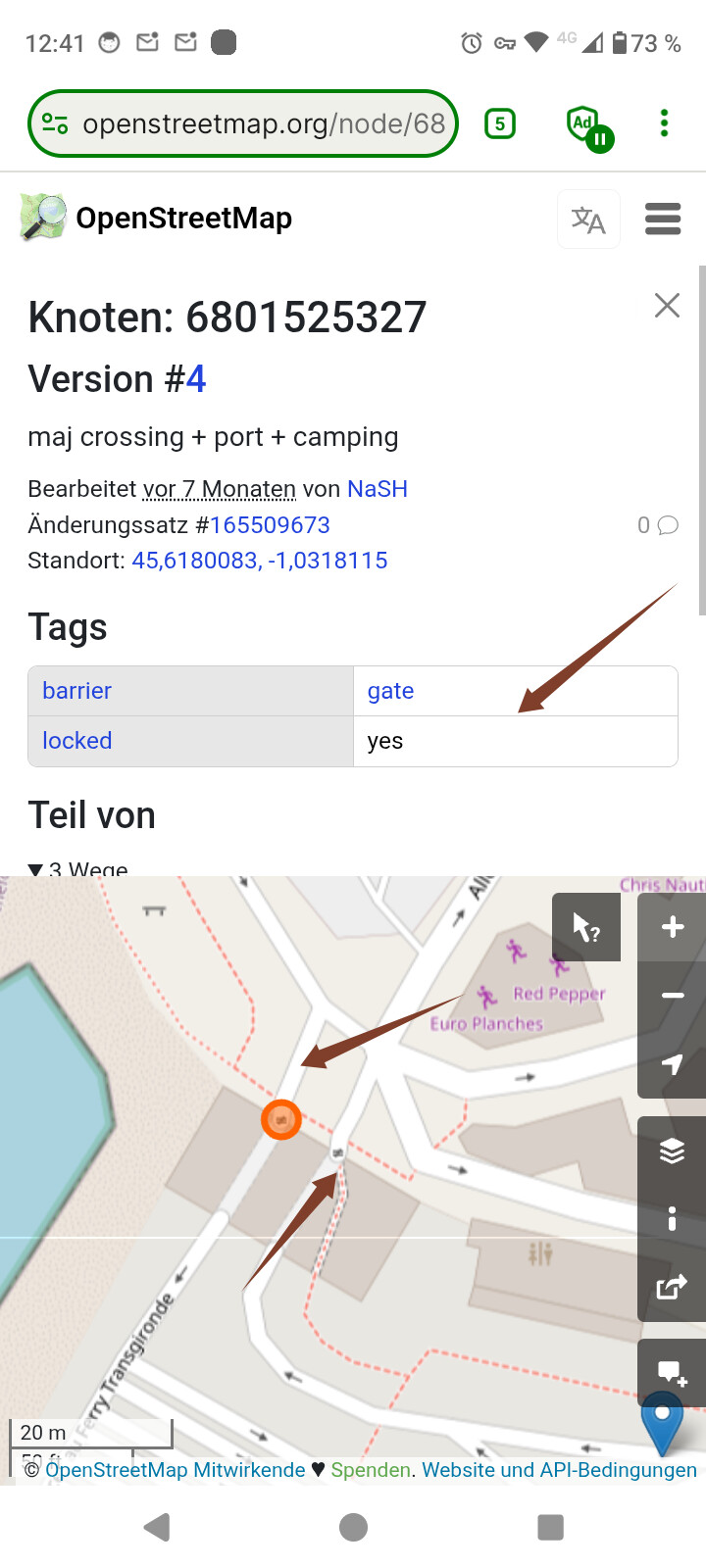This screenshot has width=706, height=1568.
Task: Open the browser overflow menu
Action: [x=664, y=123]
